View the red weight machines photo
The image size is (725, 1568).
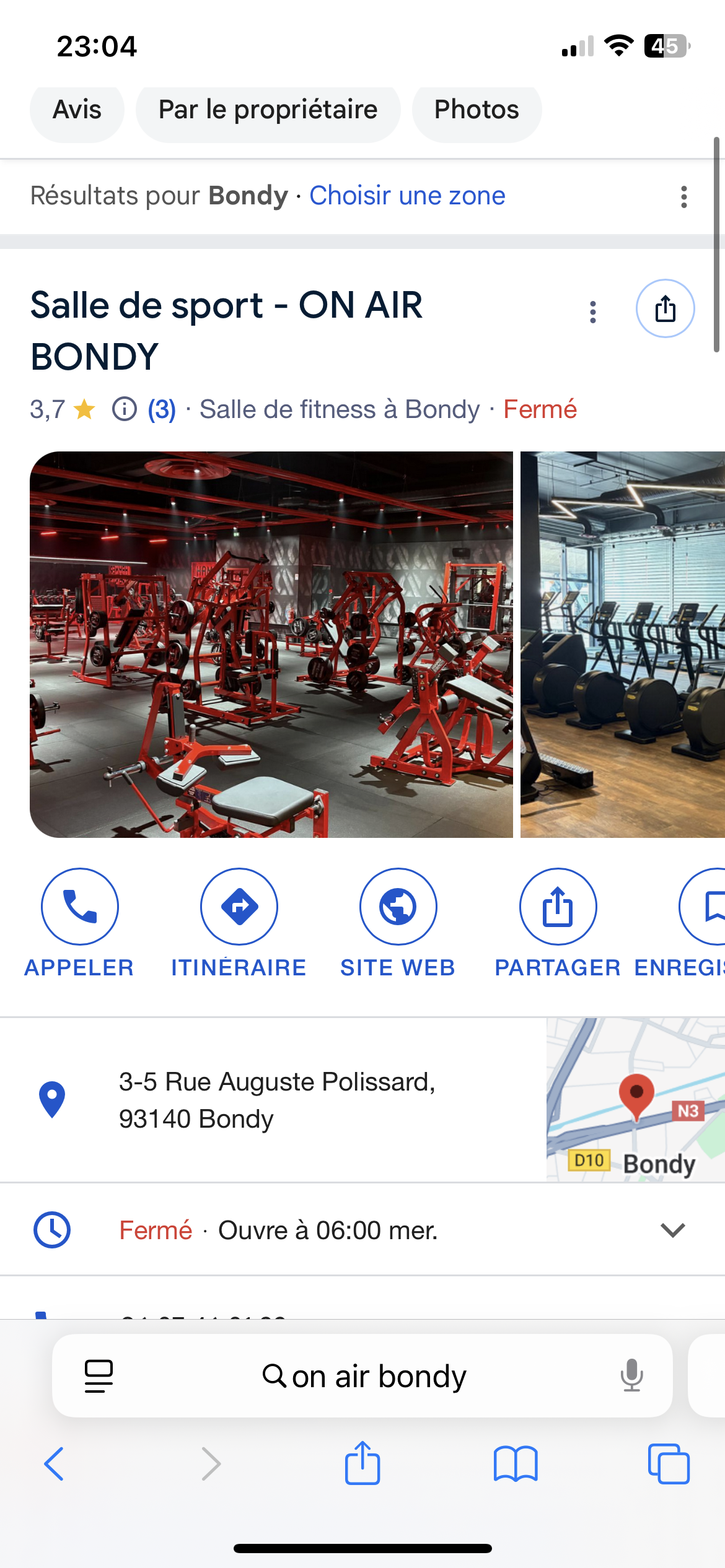pos(271,644)
